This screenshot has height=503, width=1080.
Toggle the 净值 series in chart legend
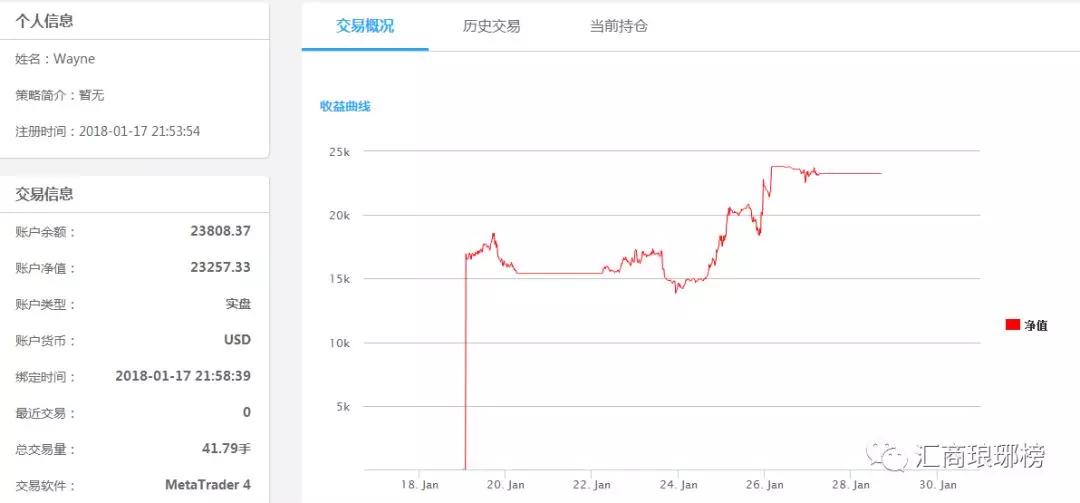1026,325
